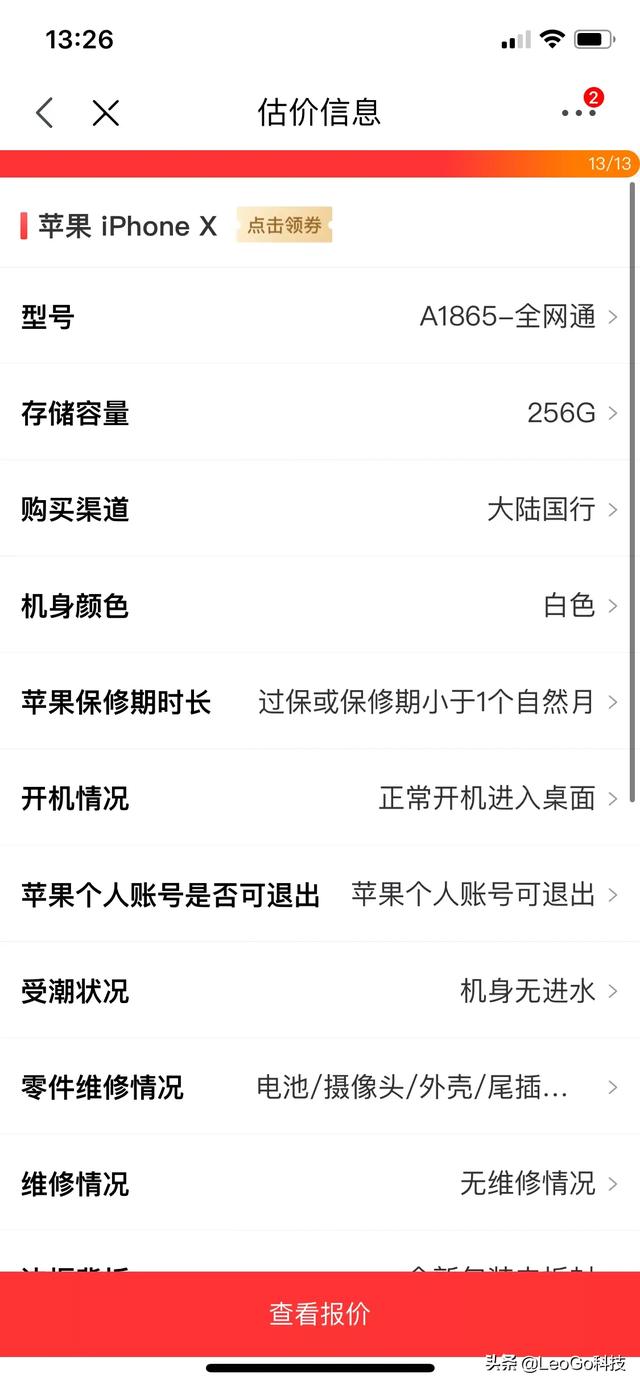Image resolution: width=640 pixels, height=1386 pixels.
Task: Close the page with the X icon
Action: (106, 112)
